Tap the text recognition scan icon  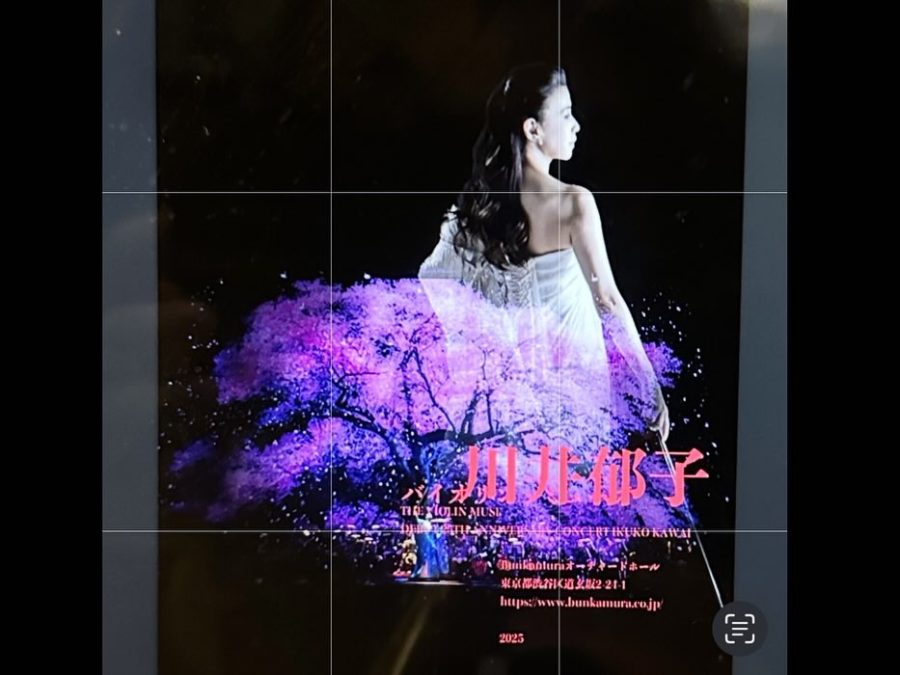pyautogui.click(x=739, y=628)
